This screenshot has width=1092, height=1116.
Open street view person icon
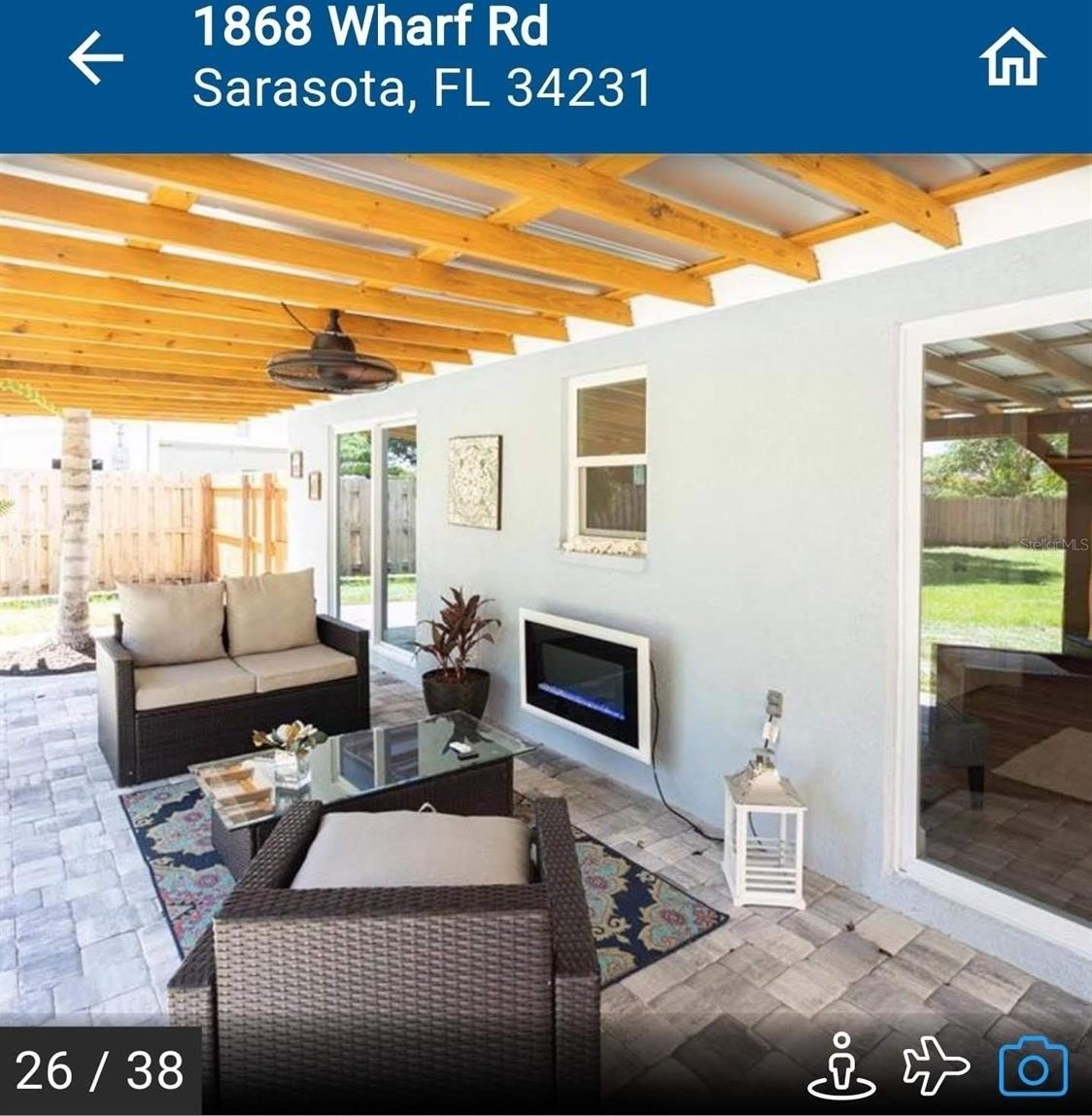coord(841,1066)
